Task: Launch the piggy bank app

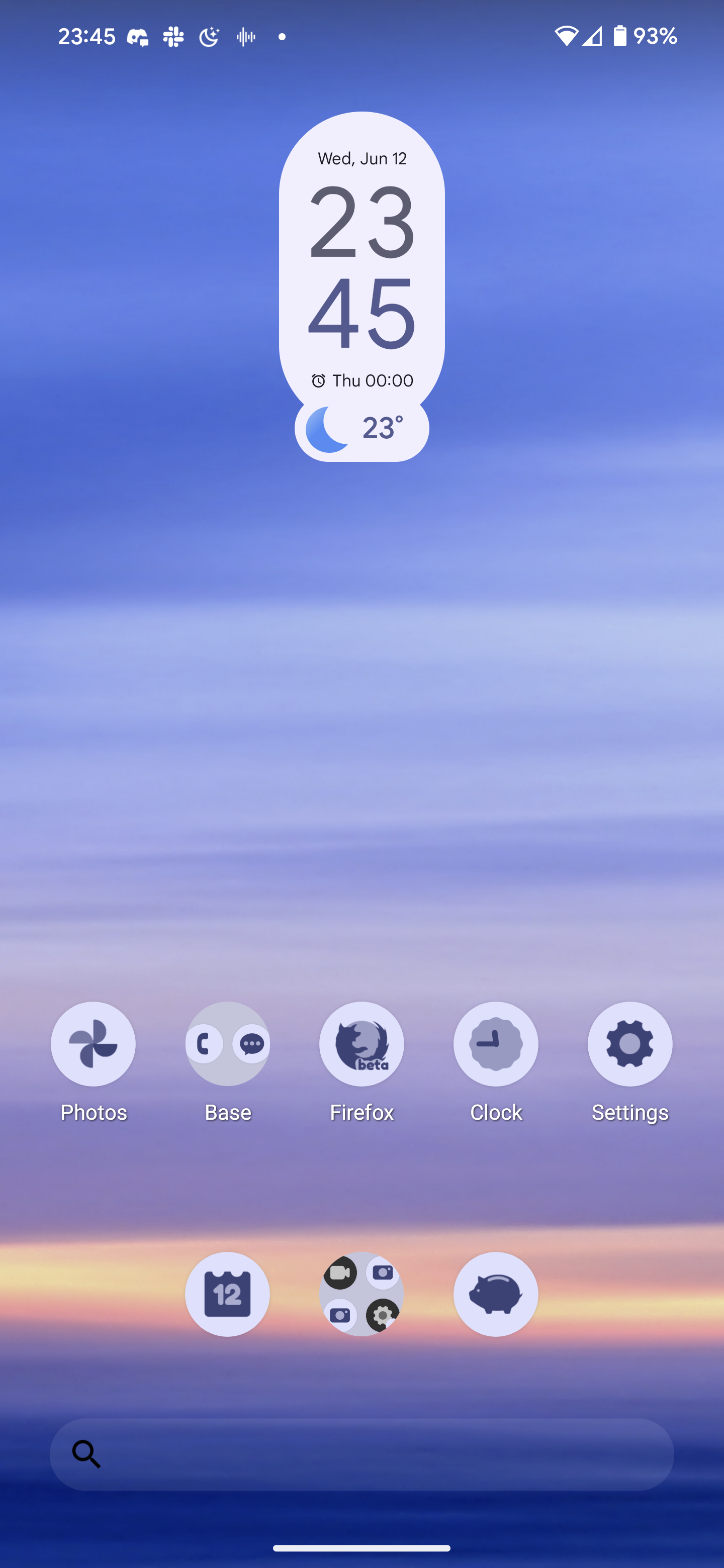Action: [496, 1294]
